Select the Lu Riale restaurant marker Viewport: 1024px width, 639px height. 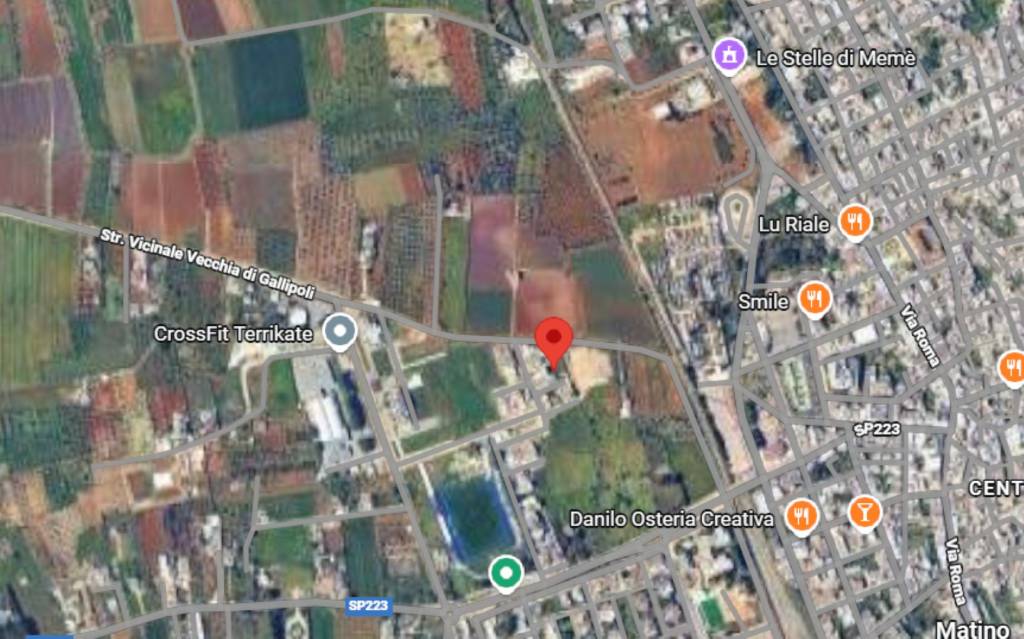pyautogui.click(x=854, y=221)
